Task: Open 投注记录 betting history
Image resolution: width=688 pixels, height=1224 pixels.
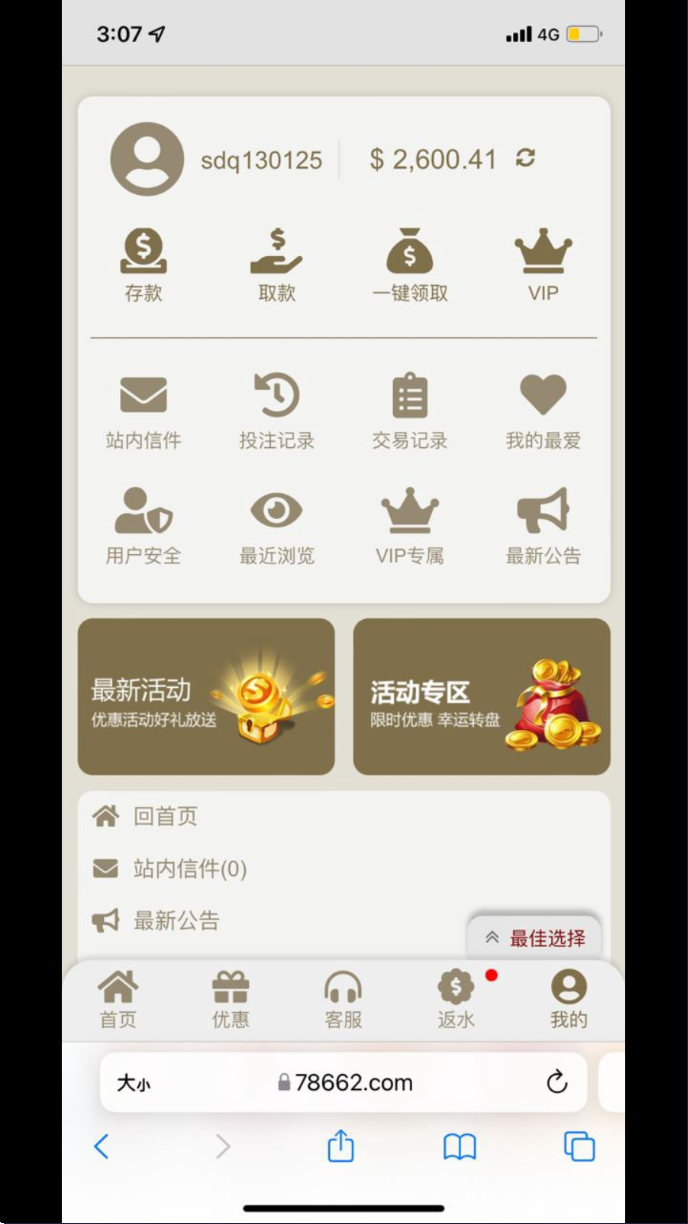Action: [277, 412]
